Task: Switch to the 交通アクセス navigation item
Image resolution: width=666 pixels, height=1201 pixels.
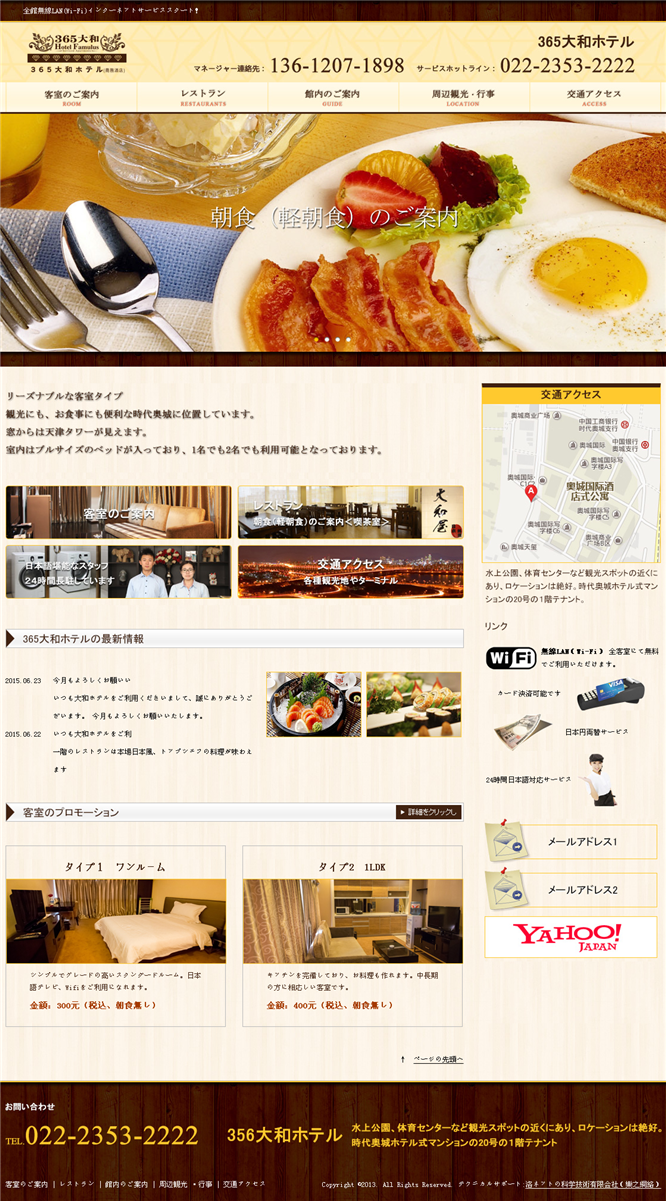Action: [x=594, y=97]
